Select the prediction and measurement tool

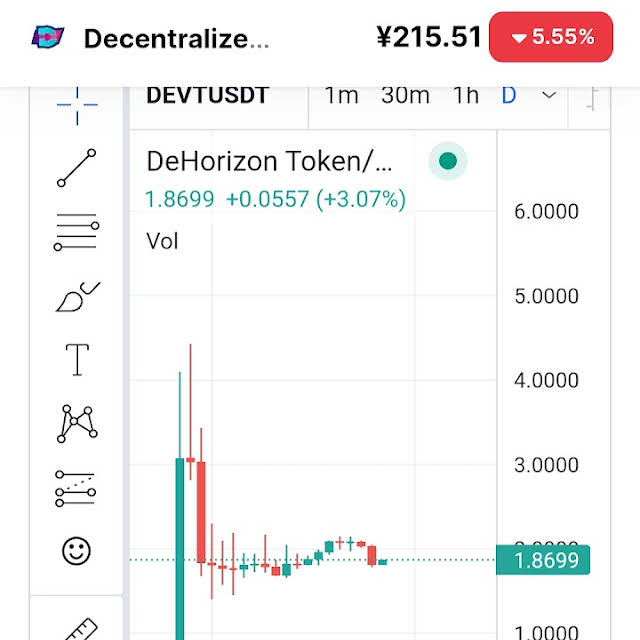pos(77,487)
